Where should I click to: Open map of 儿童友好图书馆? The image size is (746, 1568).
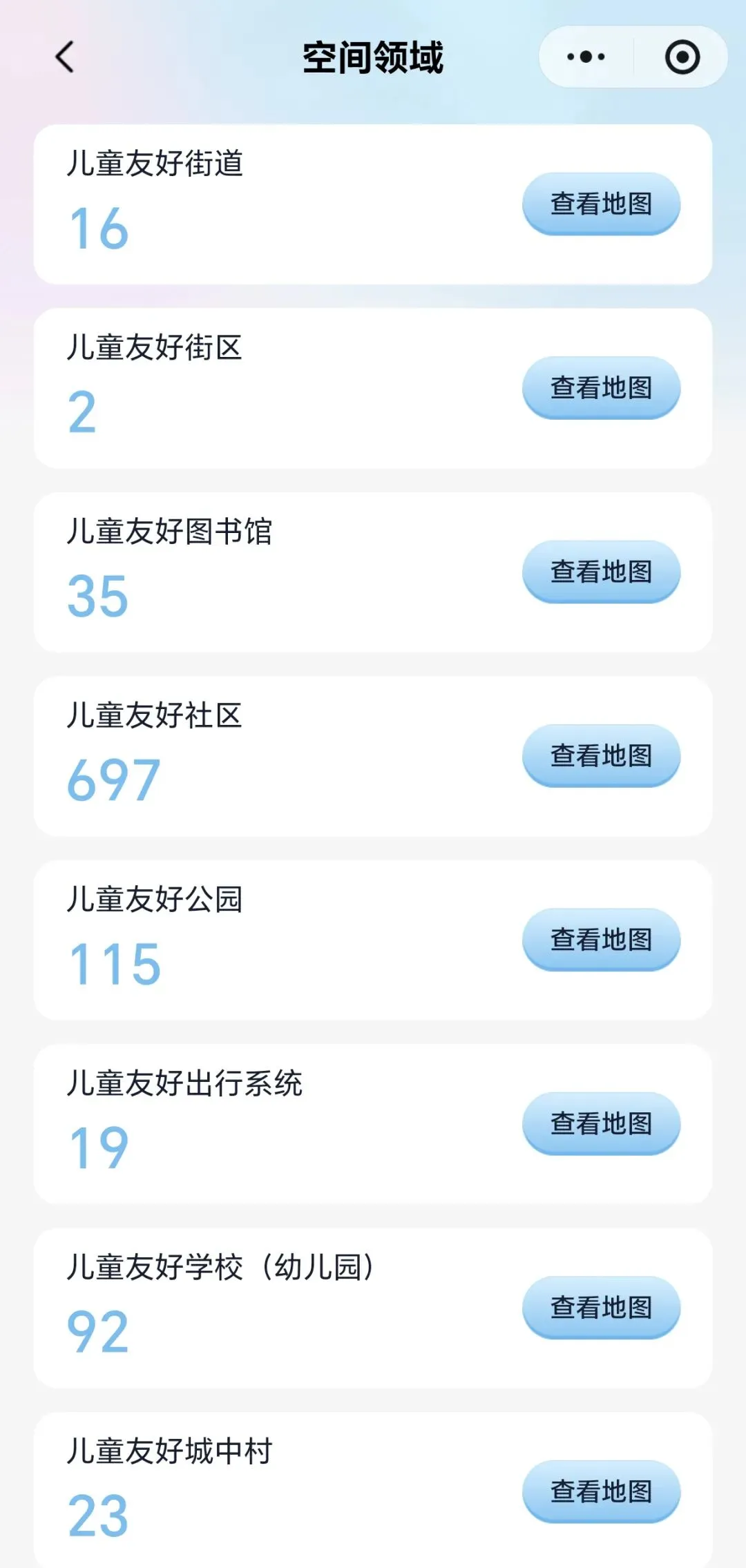click(x=601, y=572)
